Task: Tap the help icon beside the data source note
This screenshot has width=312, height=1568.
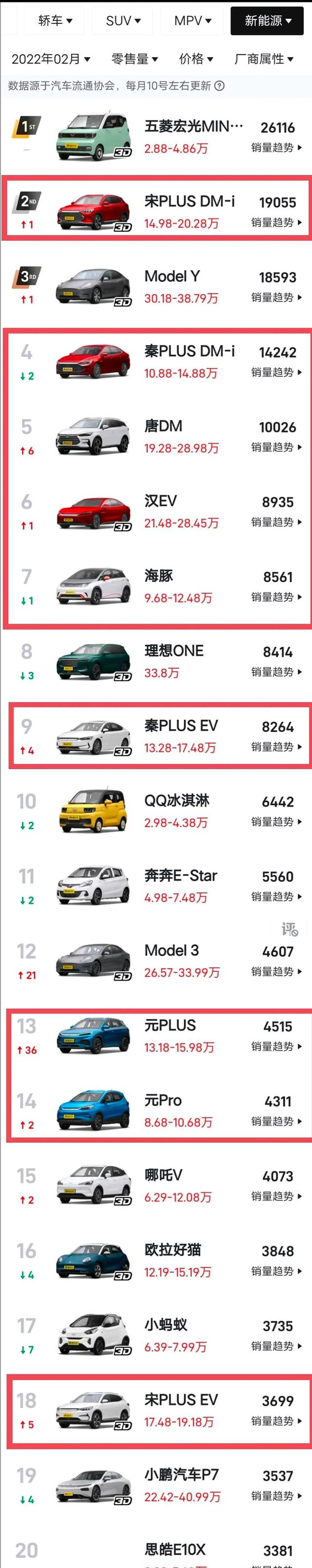Action: [219, 86]
